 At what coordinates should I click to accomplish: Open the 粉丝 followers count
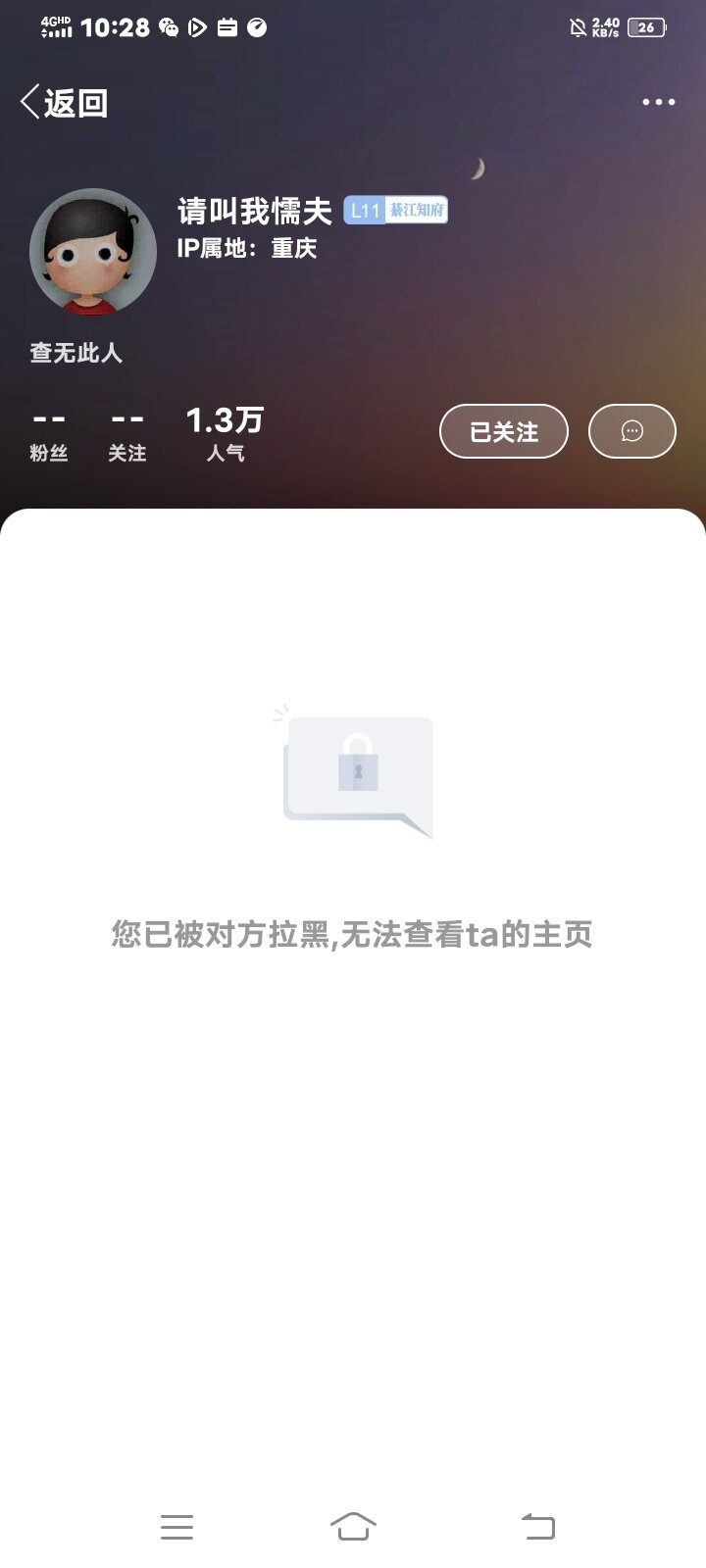pos(49,435)
